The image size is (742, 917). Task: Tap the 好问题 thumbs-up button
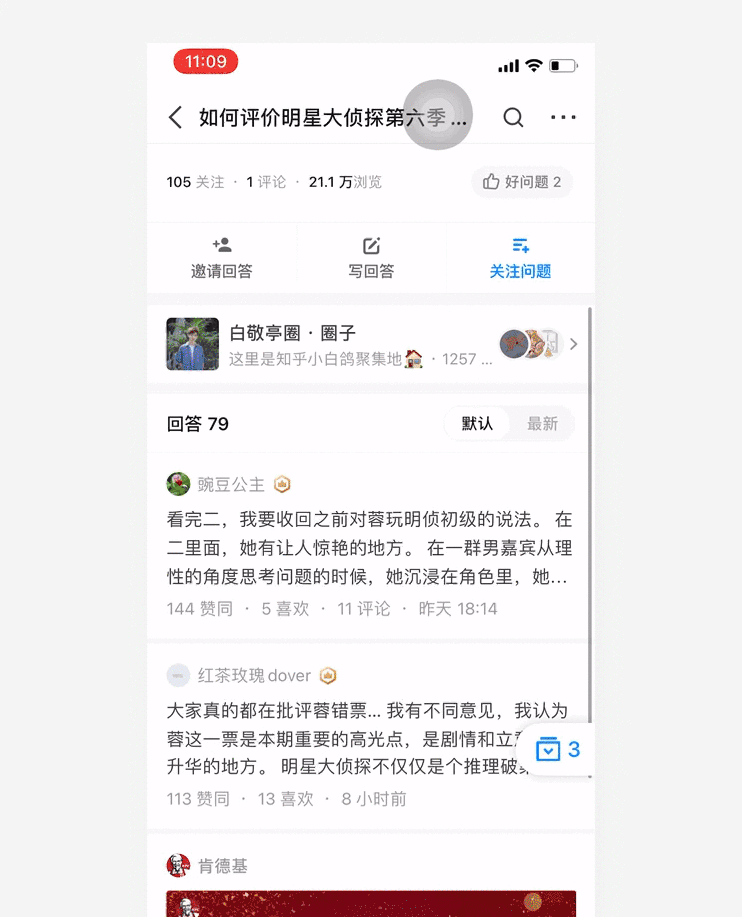tap(522, 182)
